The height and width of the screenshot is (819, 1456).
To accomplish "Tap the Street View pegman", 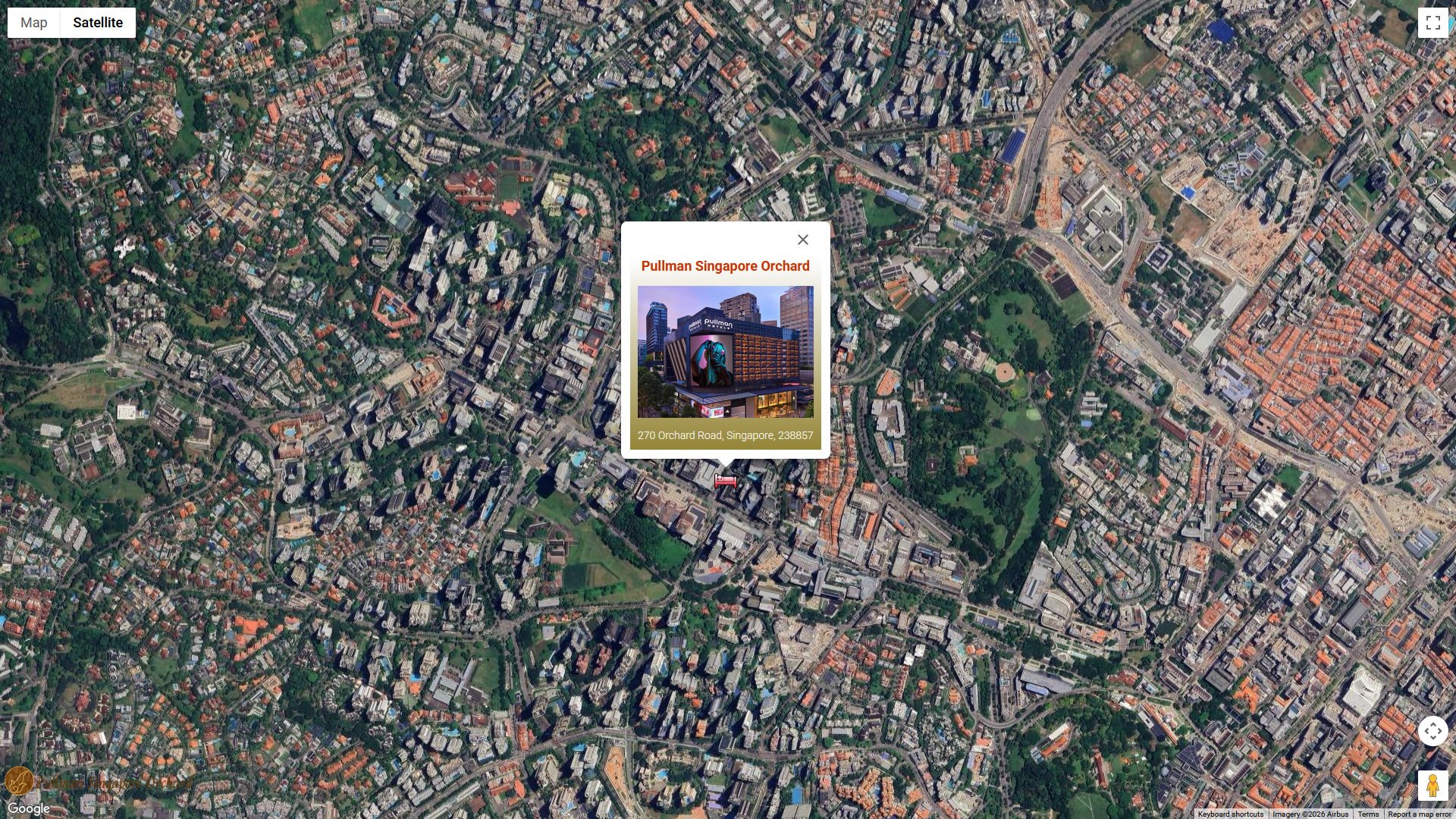I will point(1432,785).
